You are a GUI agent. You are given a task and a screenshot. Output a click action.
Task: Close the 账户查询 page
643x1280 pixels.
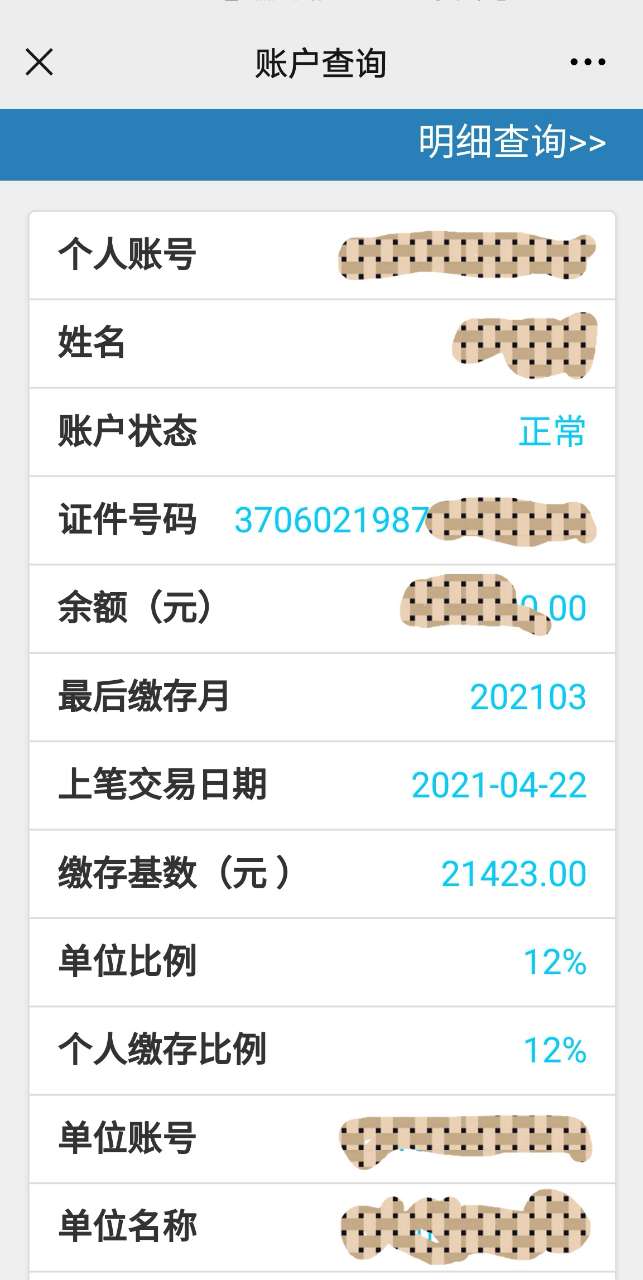[39, 63]
